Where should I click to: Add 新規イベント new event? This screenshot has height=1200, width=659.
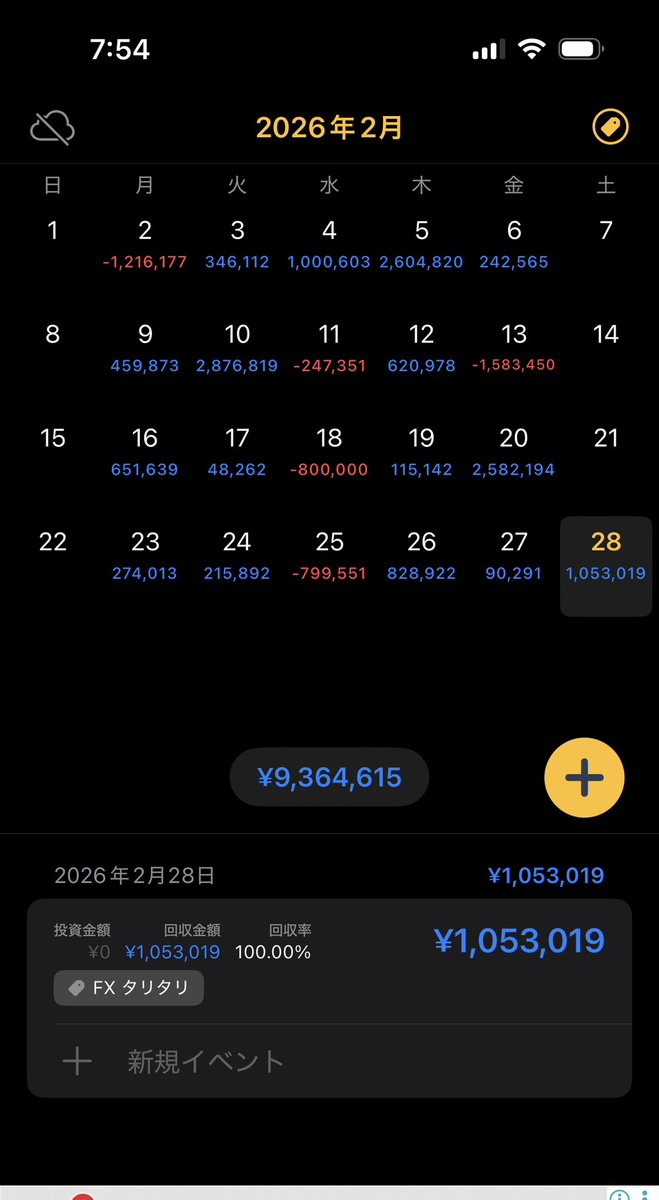coord(329,1061)
